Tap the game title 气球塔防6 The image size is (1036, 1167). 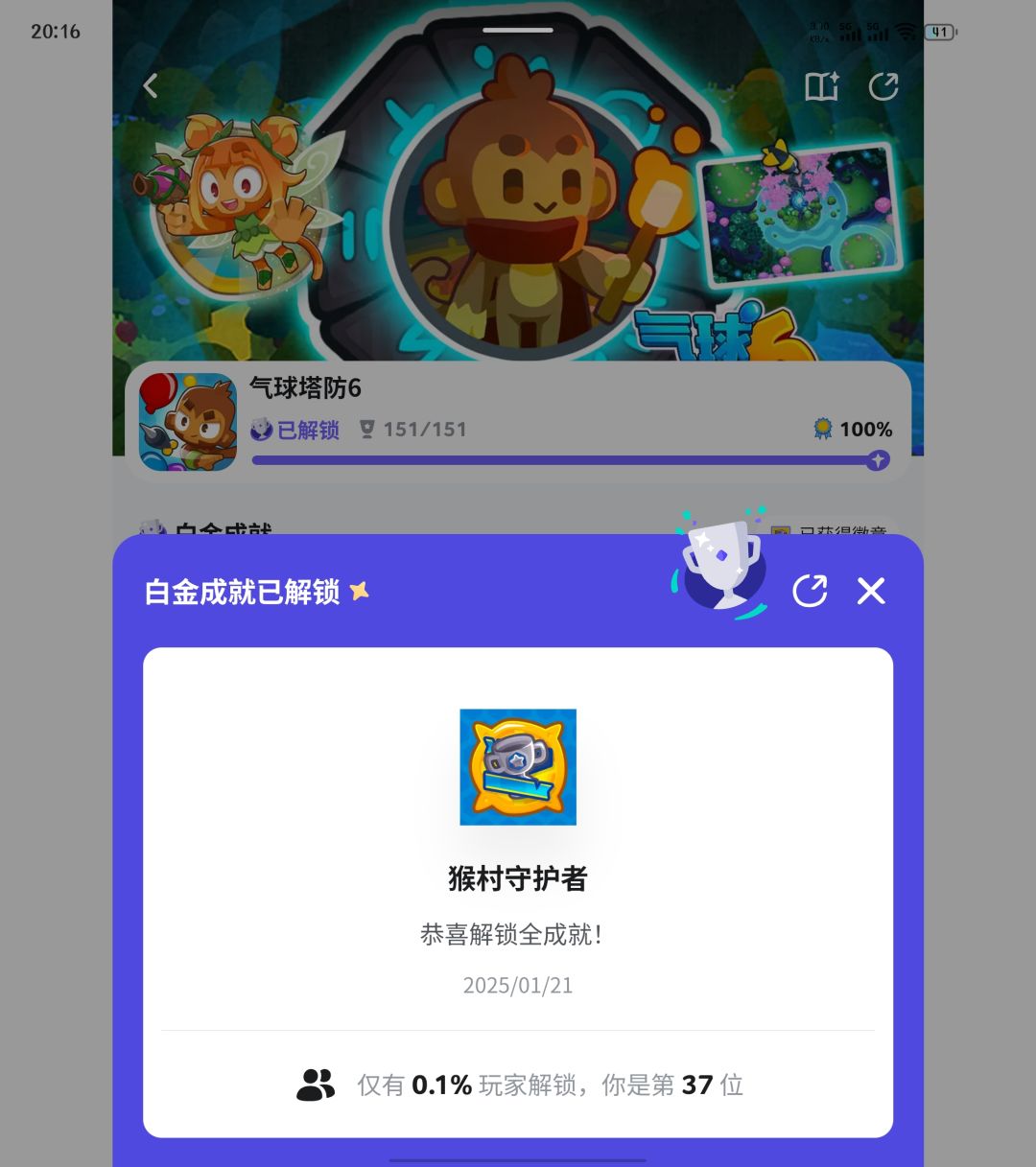point(303,388)
